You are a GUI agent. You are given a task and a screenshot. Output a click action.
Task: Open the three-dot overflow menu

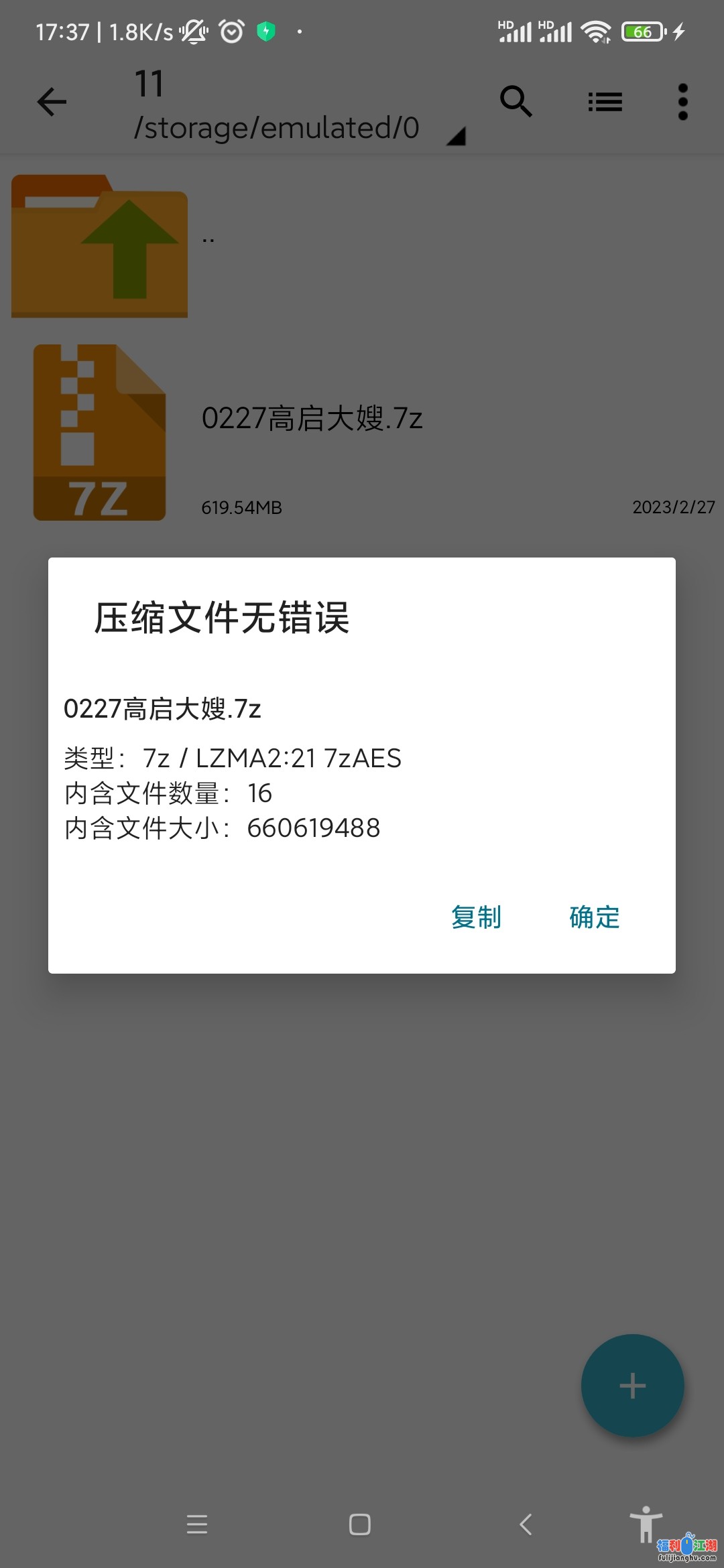coord(682,103)
